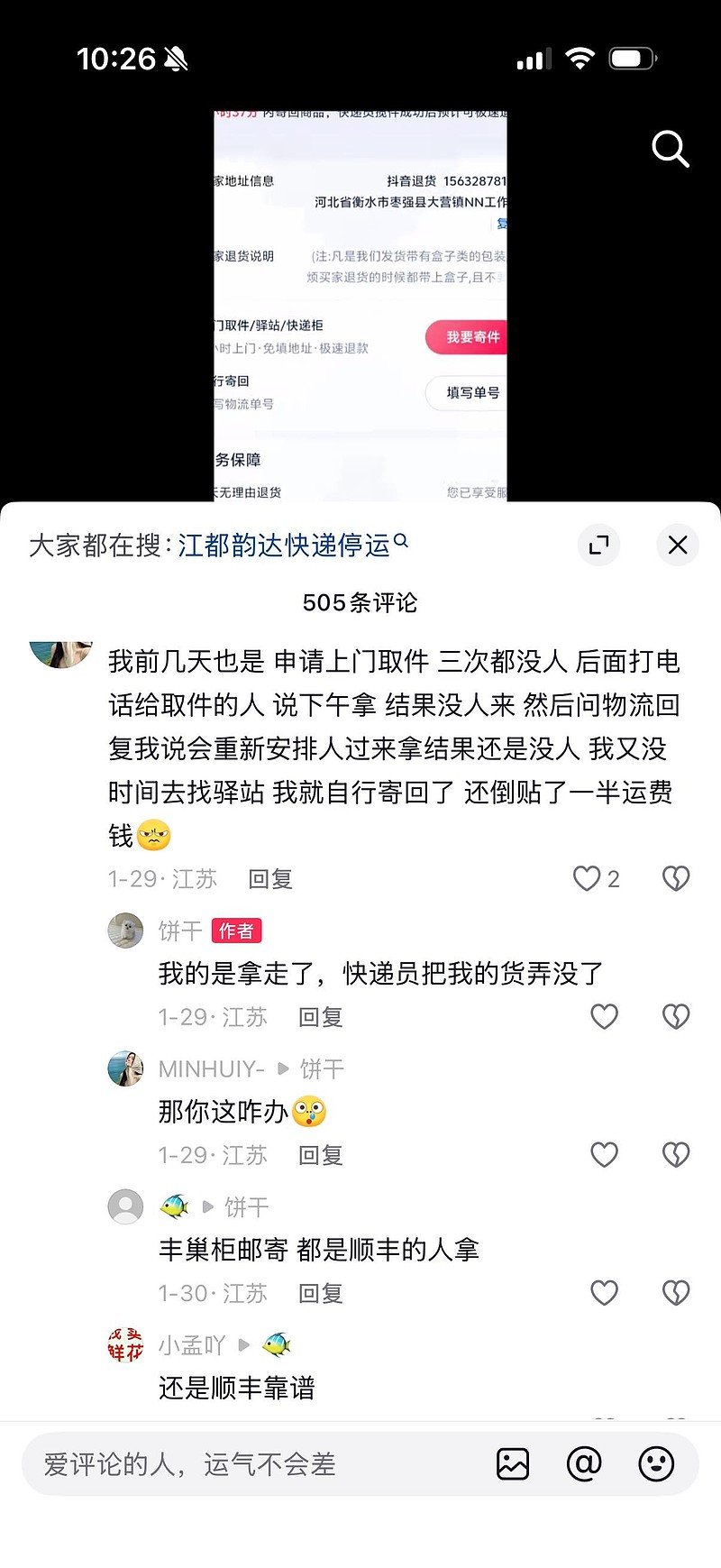
Task: Tap the comment input field 爱评论的人，运气不会差
Action: coord(225,1463)
